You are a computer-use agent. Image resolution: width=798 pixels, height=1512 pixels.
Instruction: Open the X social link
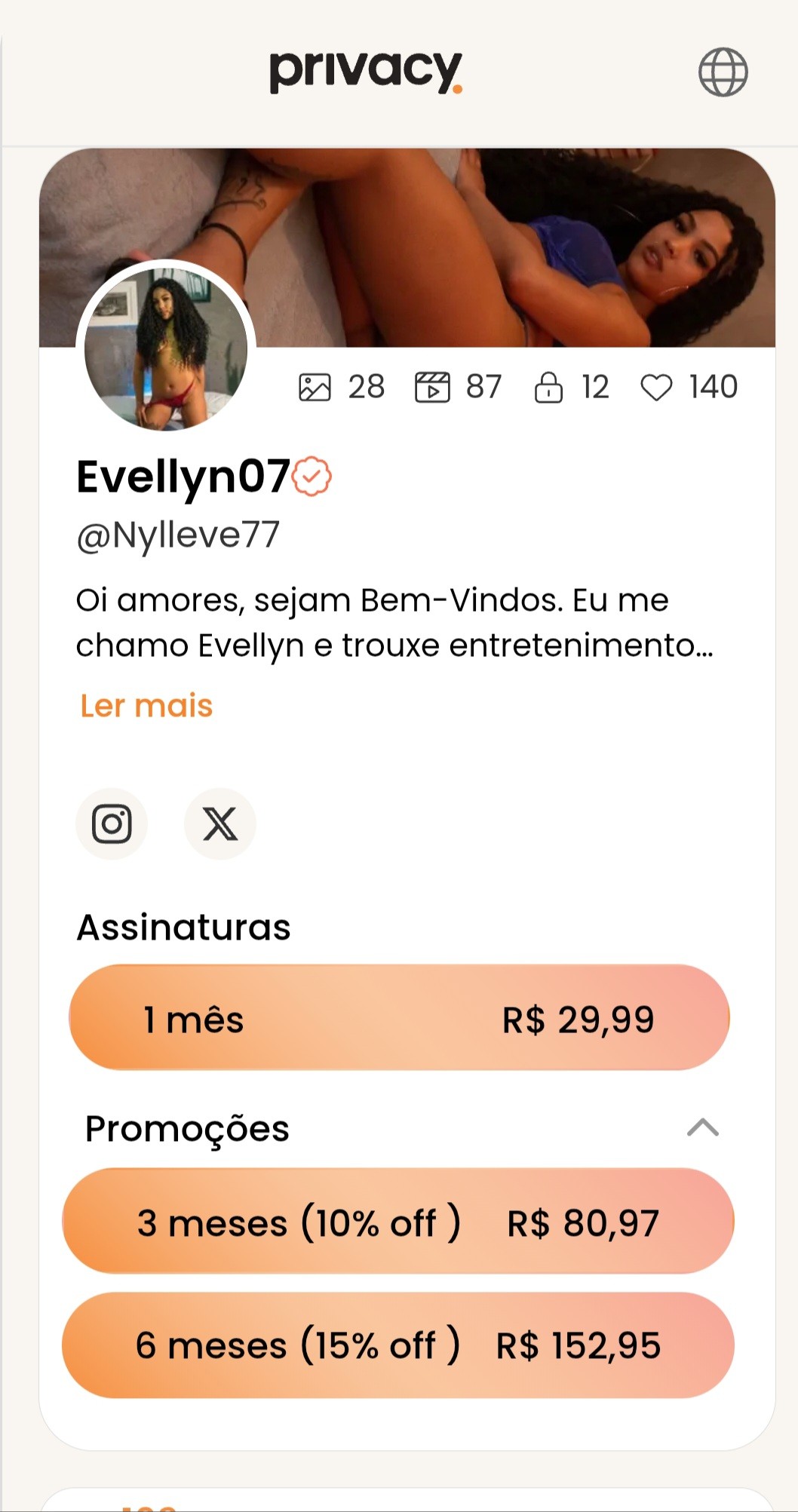[x=220, y=823]
